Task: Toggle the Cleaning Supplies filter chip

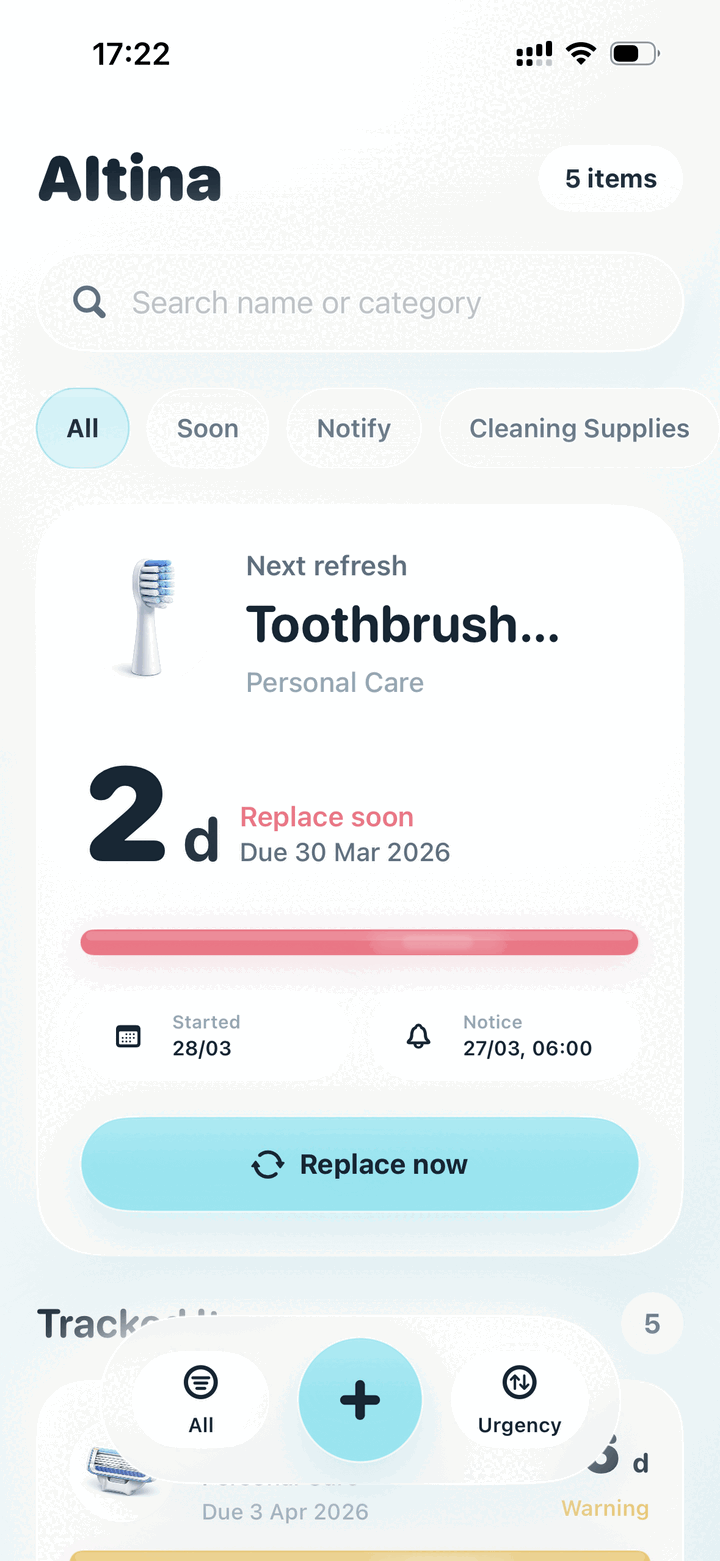Action: point(579,428)
